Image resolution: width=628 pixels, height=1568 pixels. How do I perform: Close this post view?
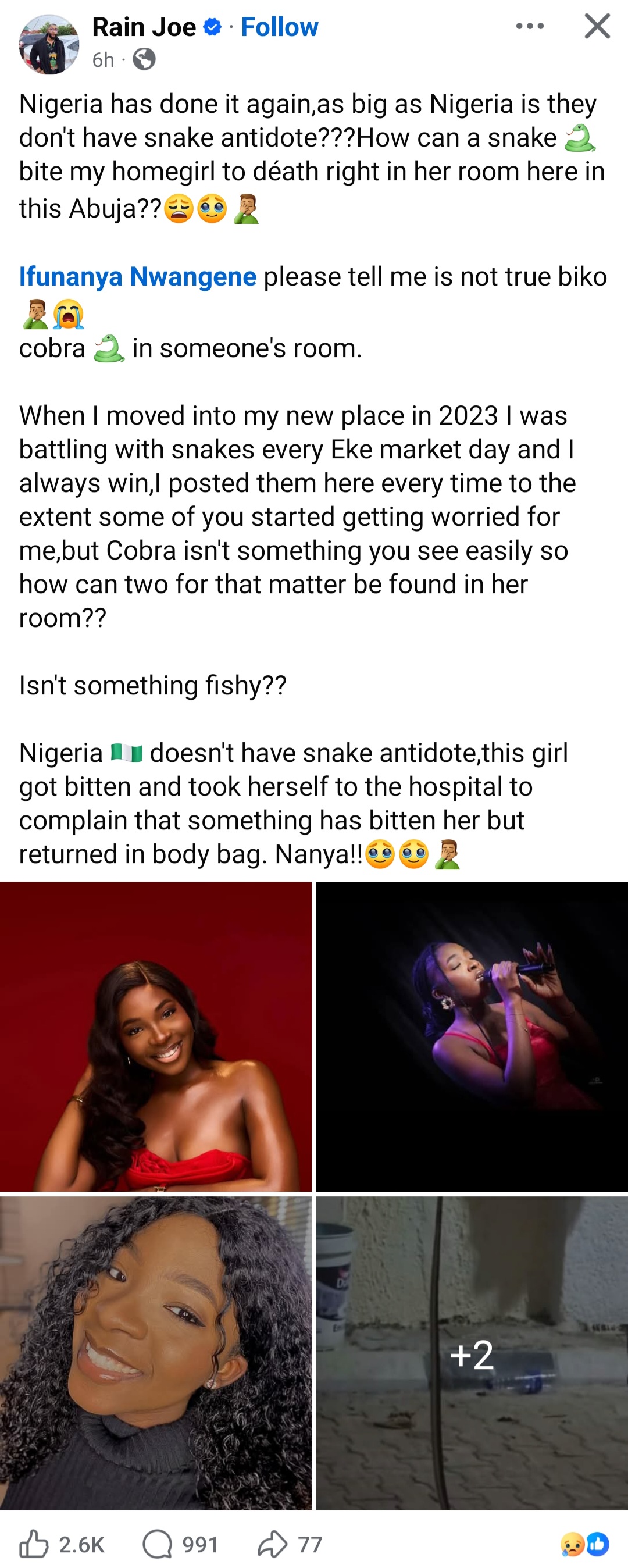[597, 26]
